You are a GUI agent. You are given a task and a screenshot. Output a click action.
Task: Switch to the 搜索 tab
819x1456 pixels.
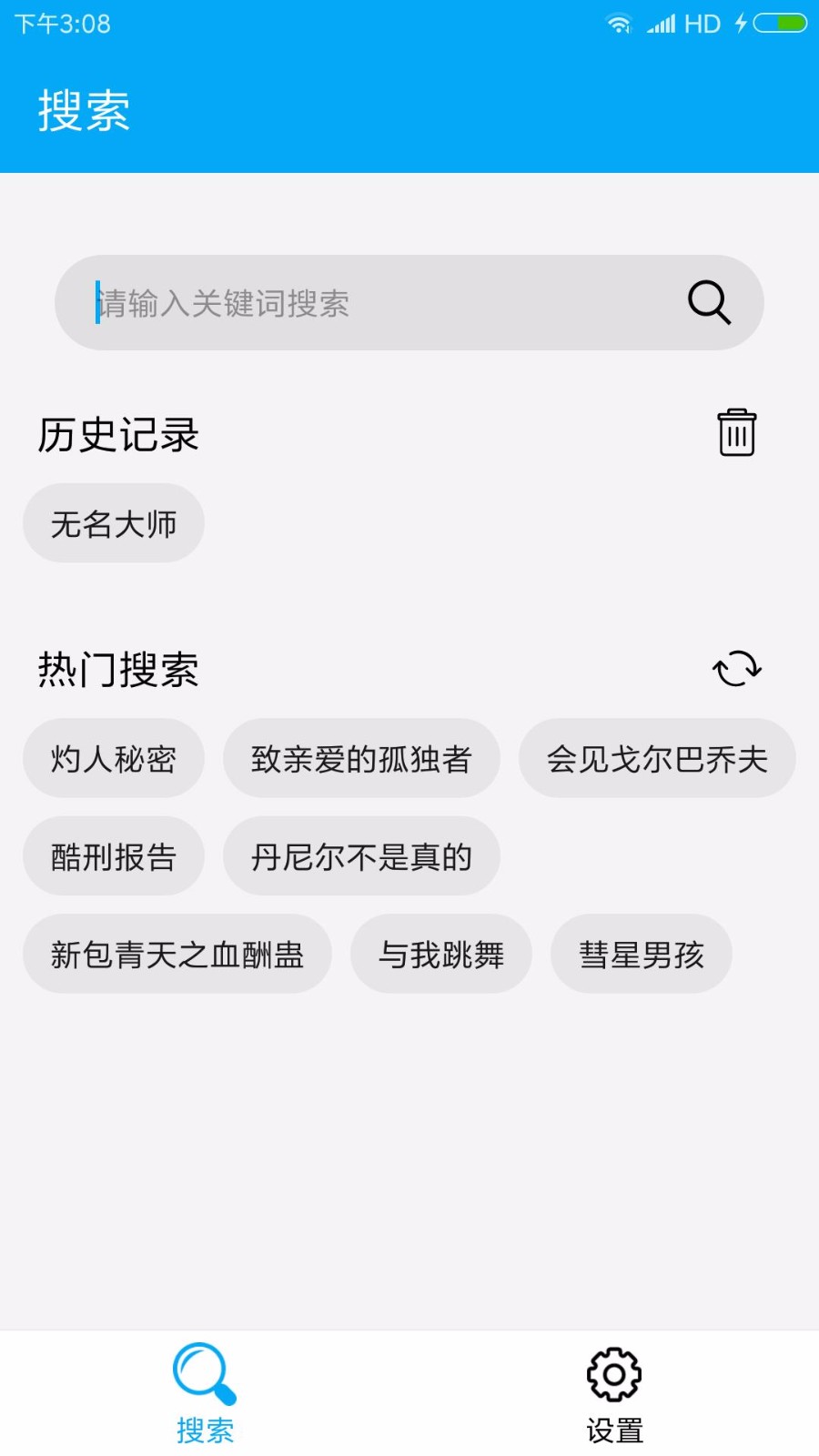(205, 1397)
